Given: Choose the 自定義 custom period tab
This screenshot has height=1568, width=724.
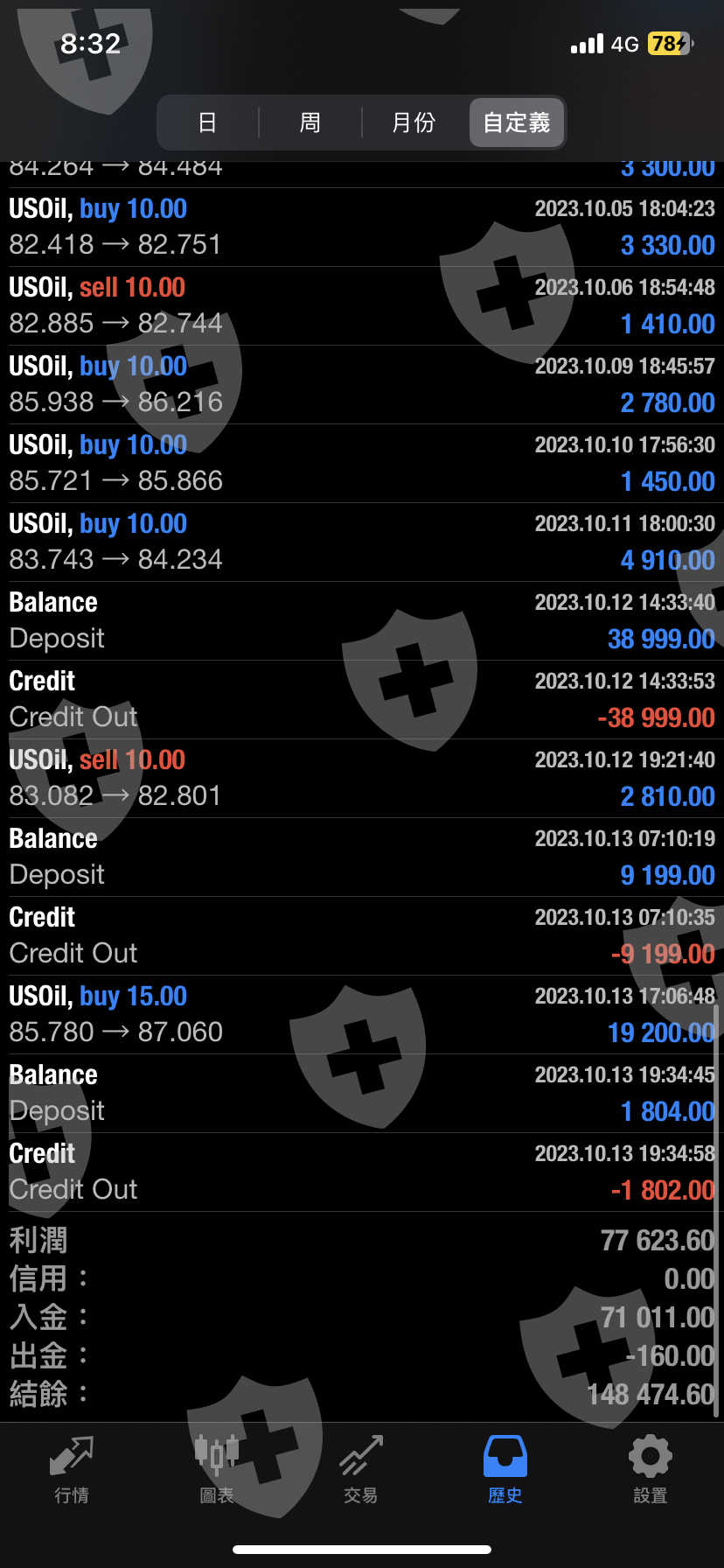Looking at the screenshot, I should click(517, 122).
